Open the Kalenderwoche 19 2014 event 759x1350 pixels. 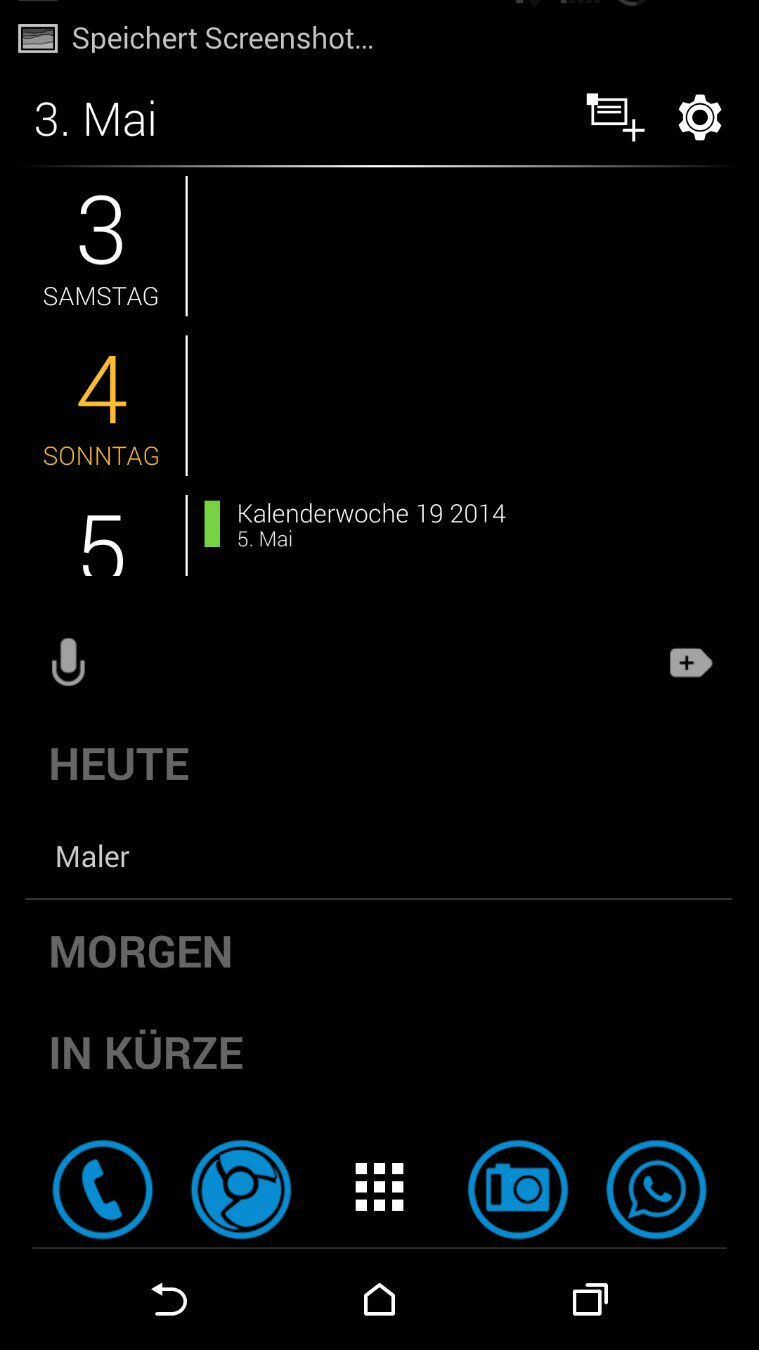pyautogui.click(x=371, y=525)
